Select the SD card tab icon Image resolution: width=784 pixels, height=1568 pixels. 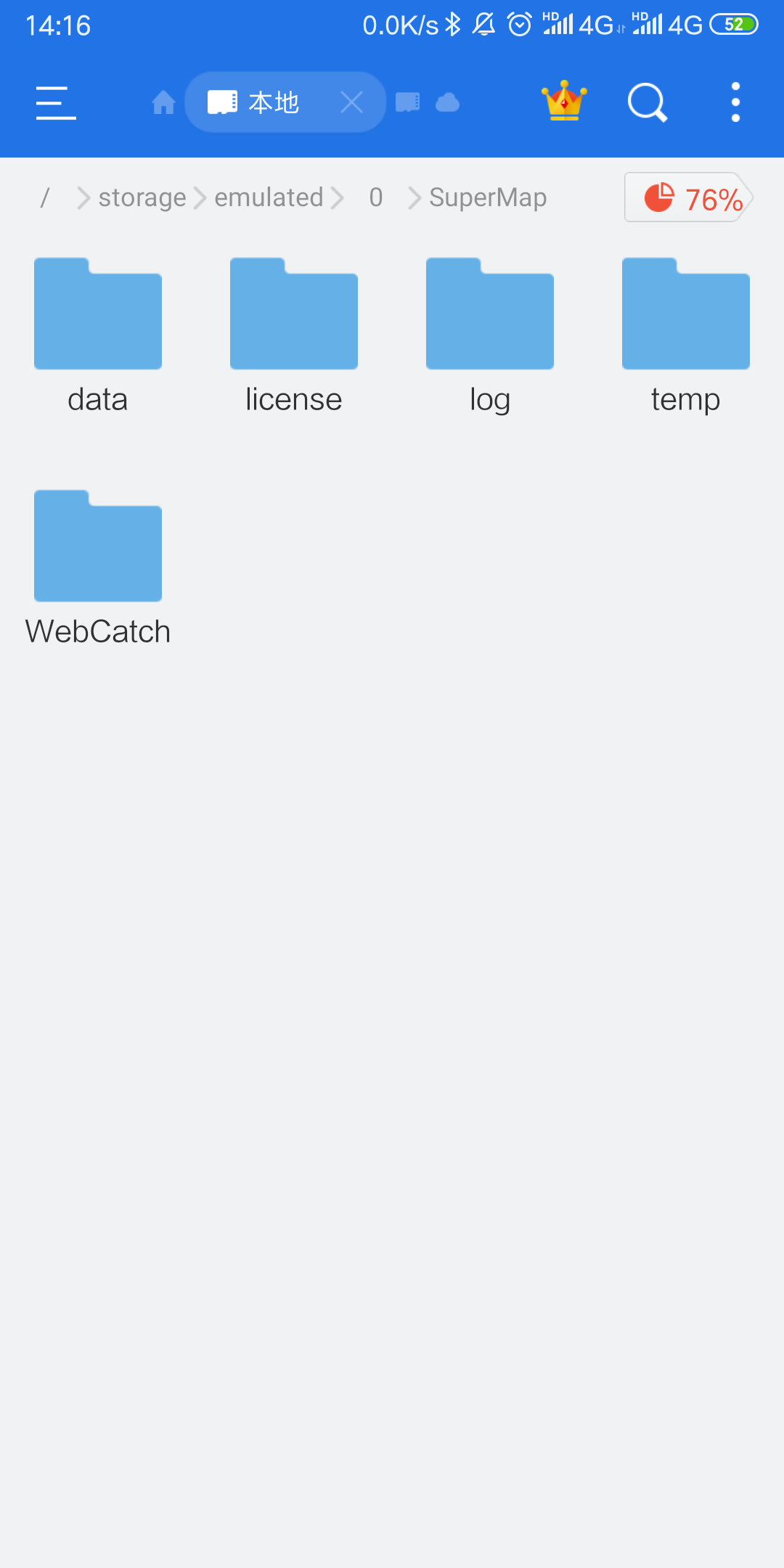coord(408,102)
